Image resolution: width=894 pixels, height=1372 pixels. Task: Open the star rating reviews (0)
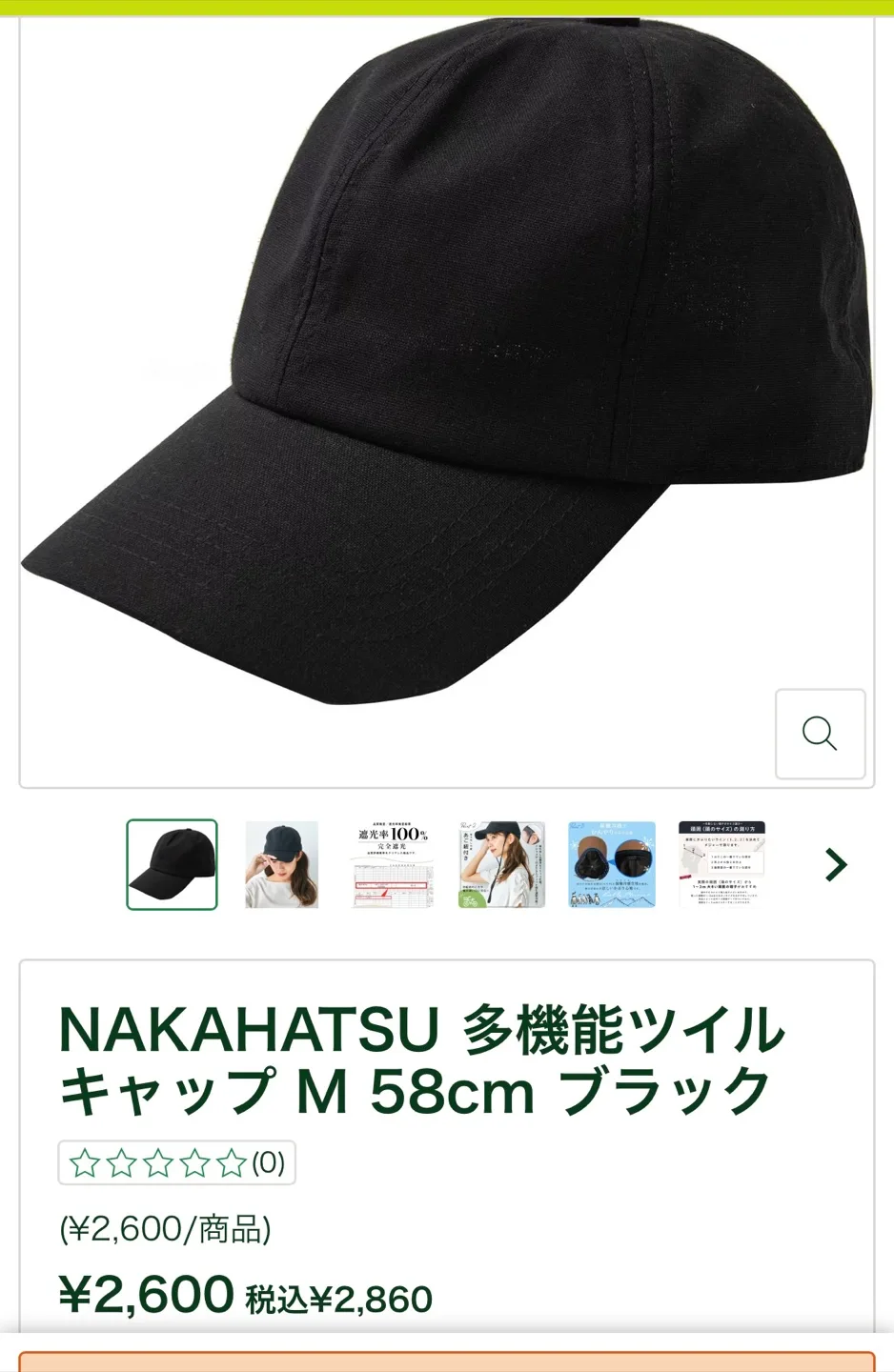click(x=177, y=1162)
